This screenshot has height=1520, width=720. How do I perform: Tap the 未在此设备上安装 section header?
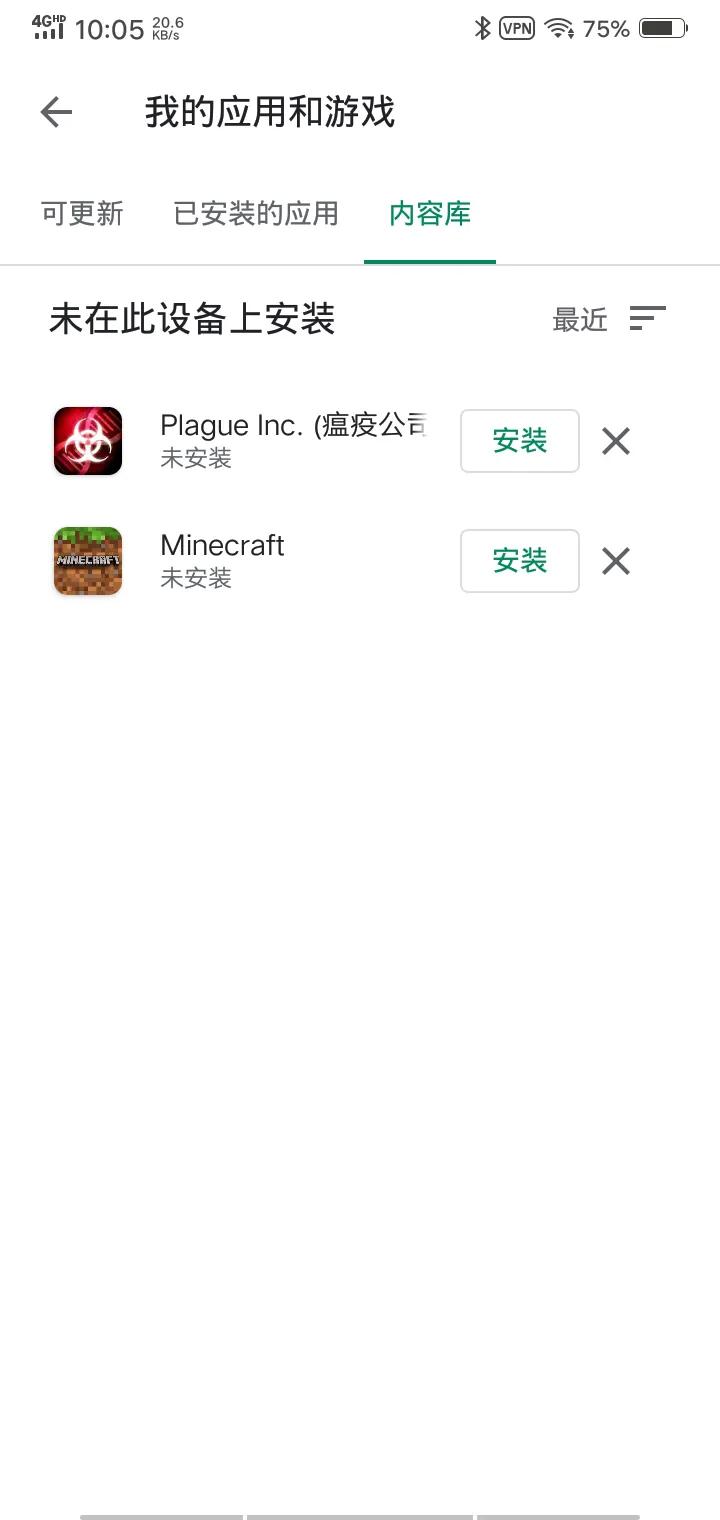[x=192, y=318]
